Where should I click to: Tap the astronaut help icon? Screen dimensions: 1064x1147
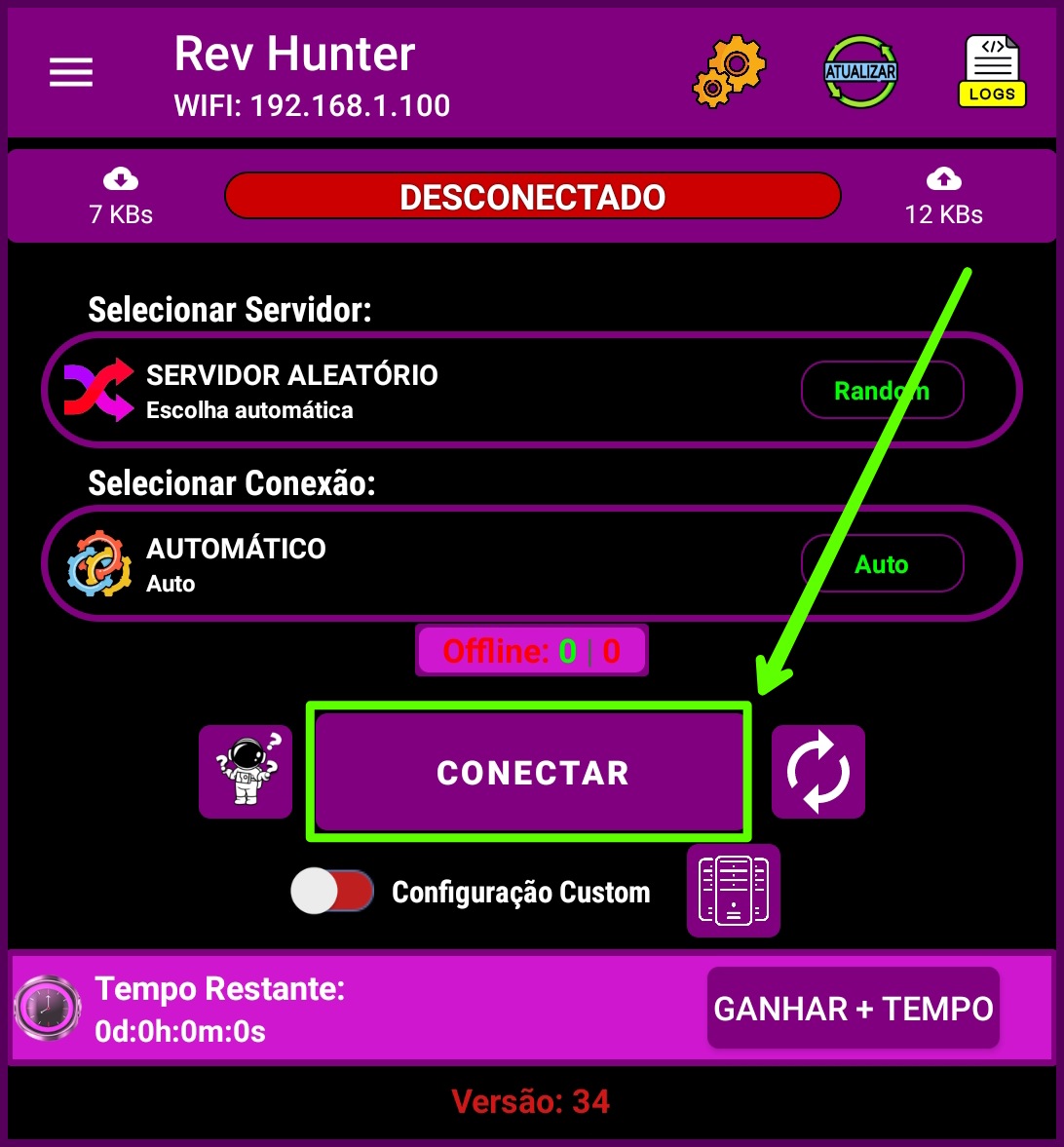[x=245, y=772]
